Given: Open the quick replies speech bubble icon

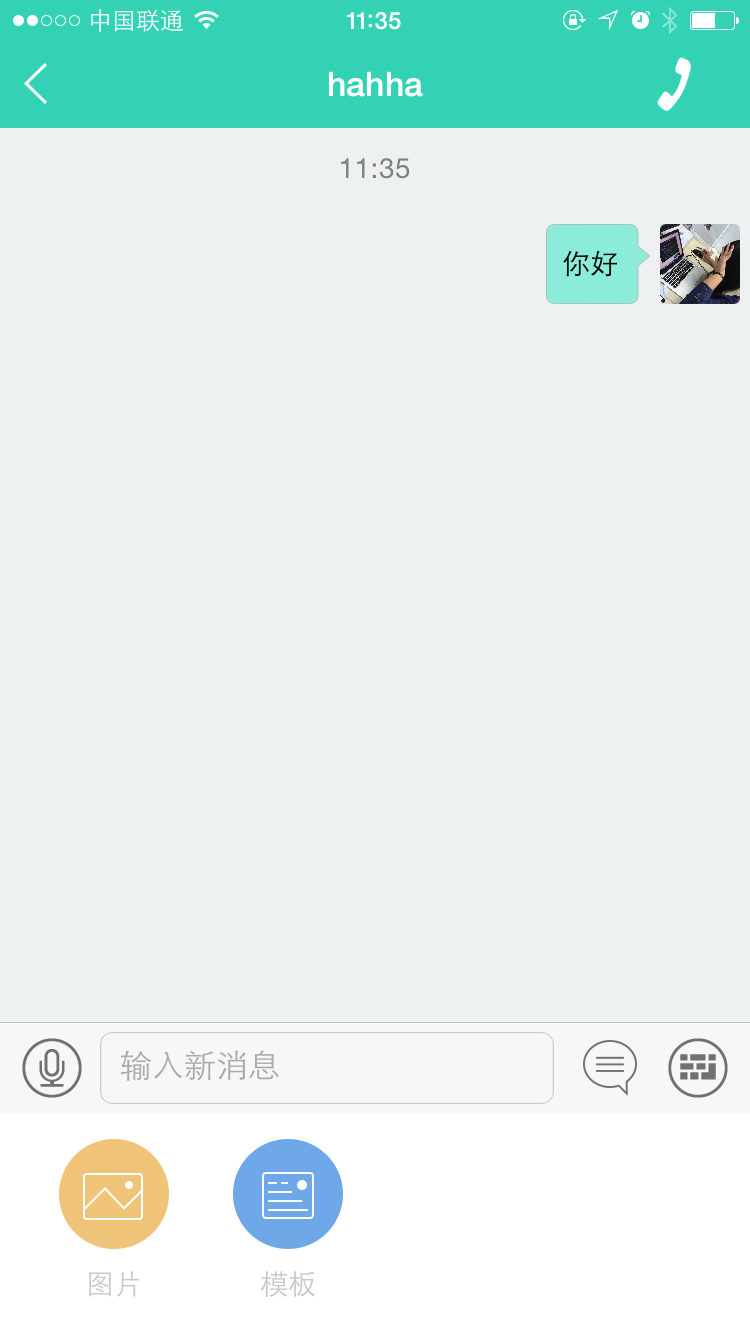Looking at the screenshot, I should 610,1067.
